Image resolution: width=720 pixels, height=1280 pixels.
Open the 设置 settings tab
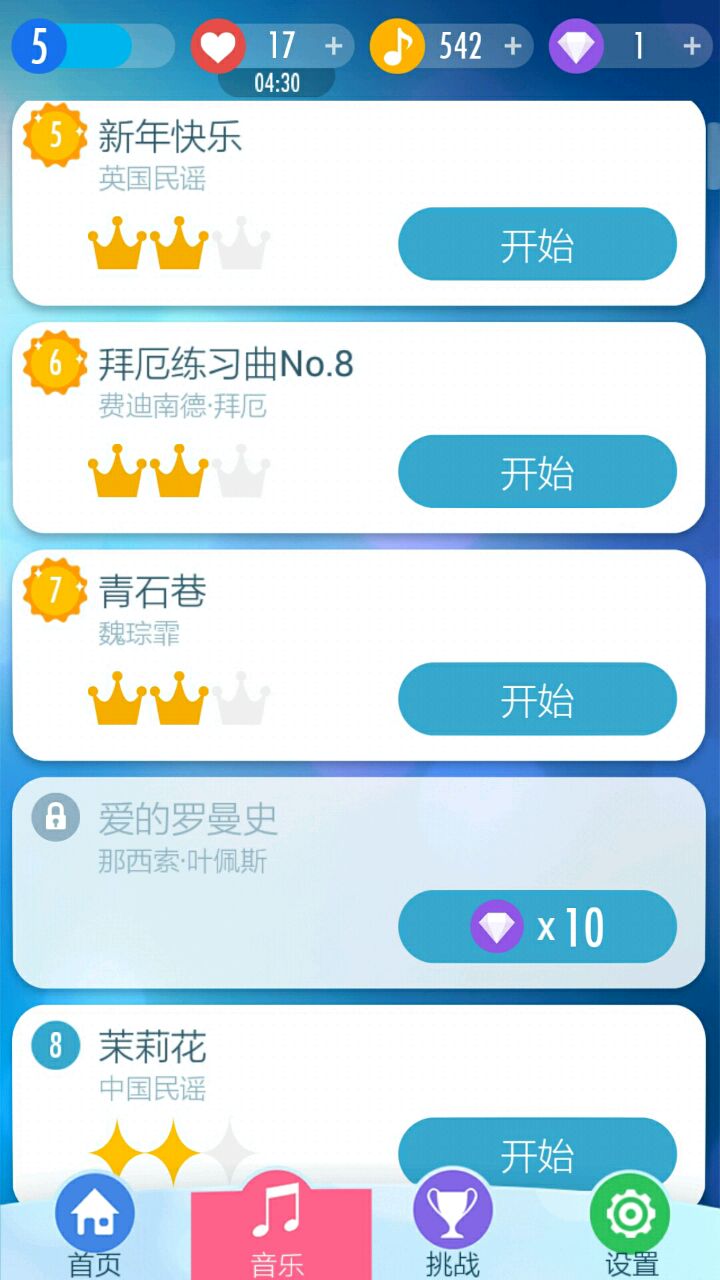(630, 1225)
